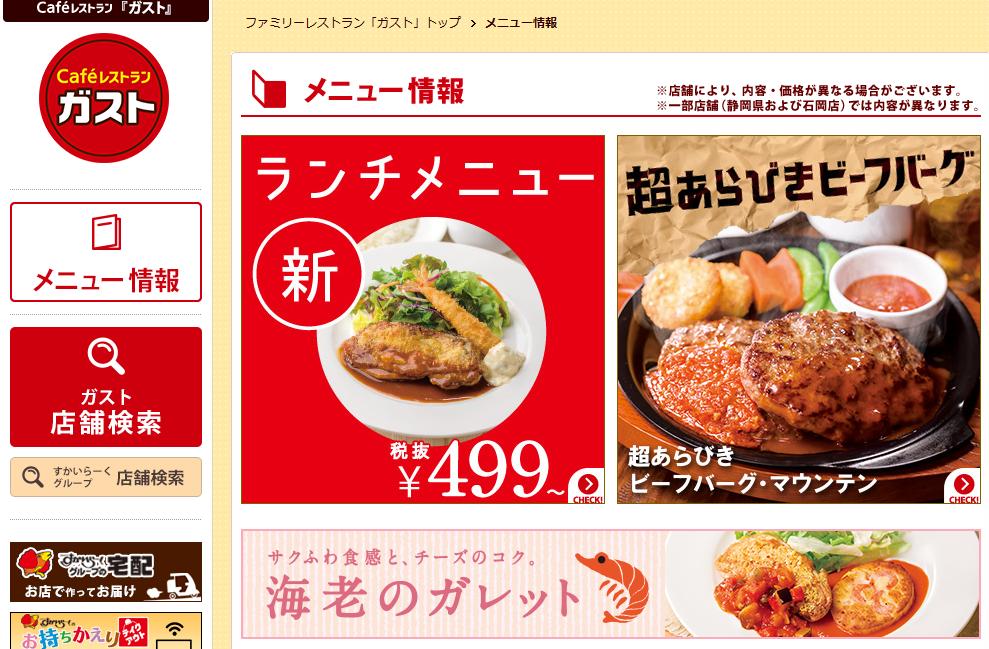Image resolution: width=989 pixels, height=649 pixels.
Task: Open すかいらーくグループ 店舗検索
Action: pyautogui.click(x=106, y=477)
